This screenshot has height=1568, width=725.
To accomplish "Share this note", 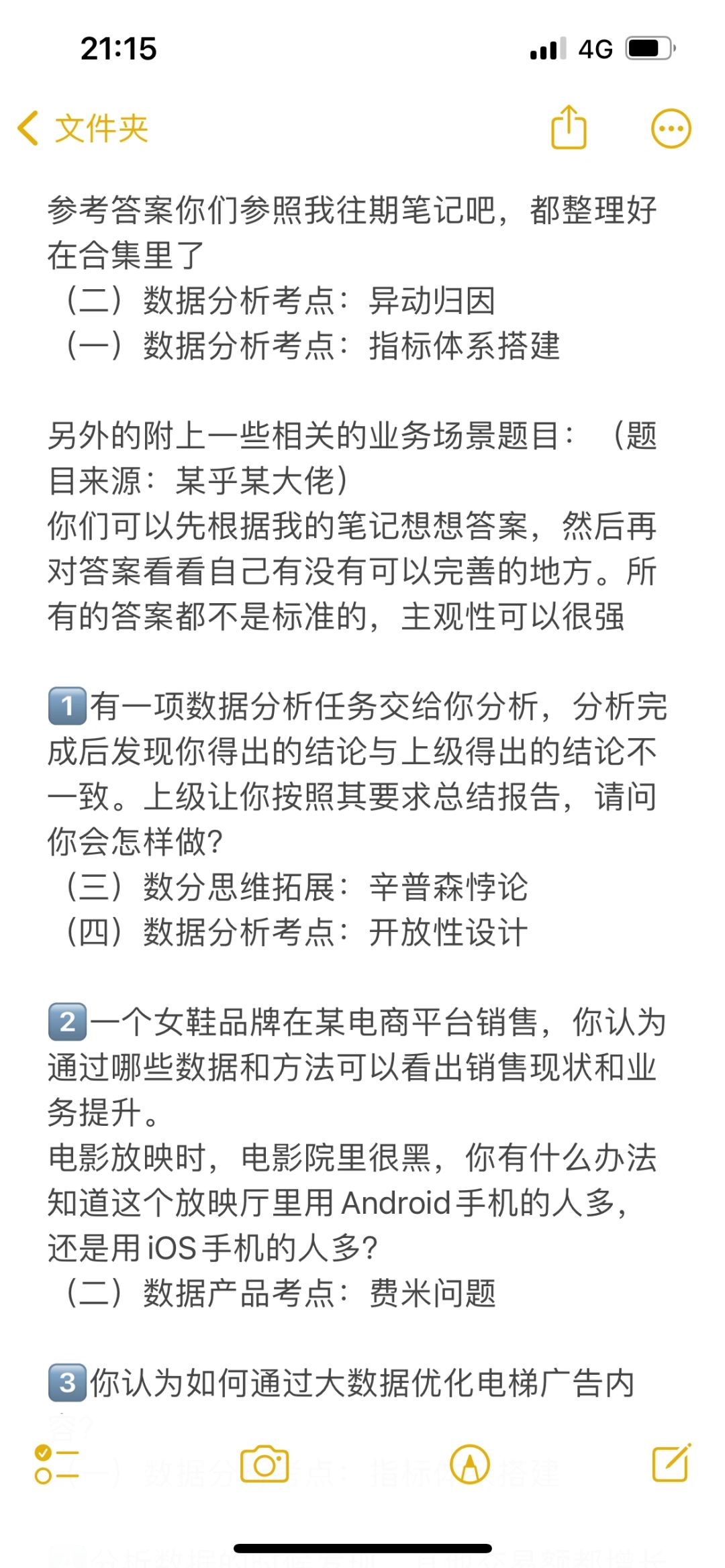I will click(x=569, y=127).
